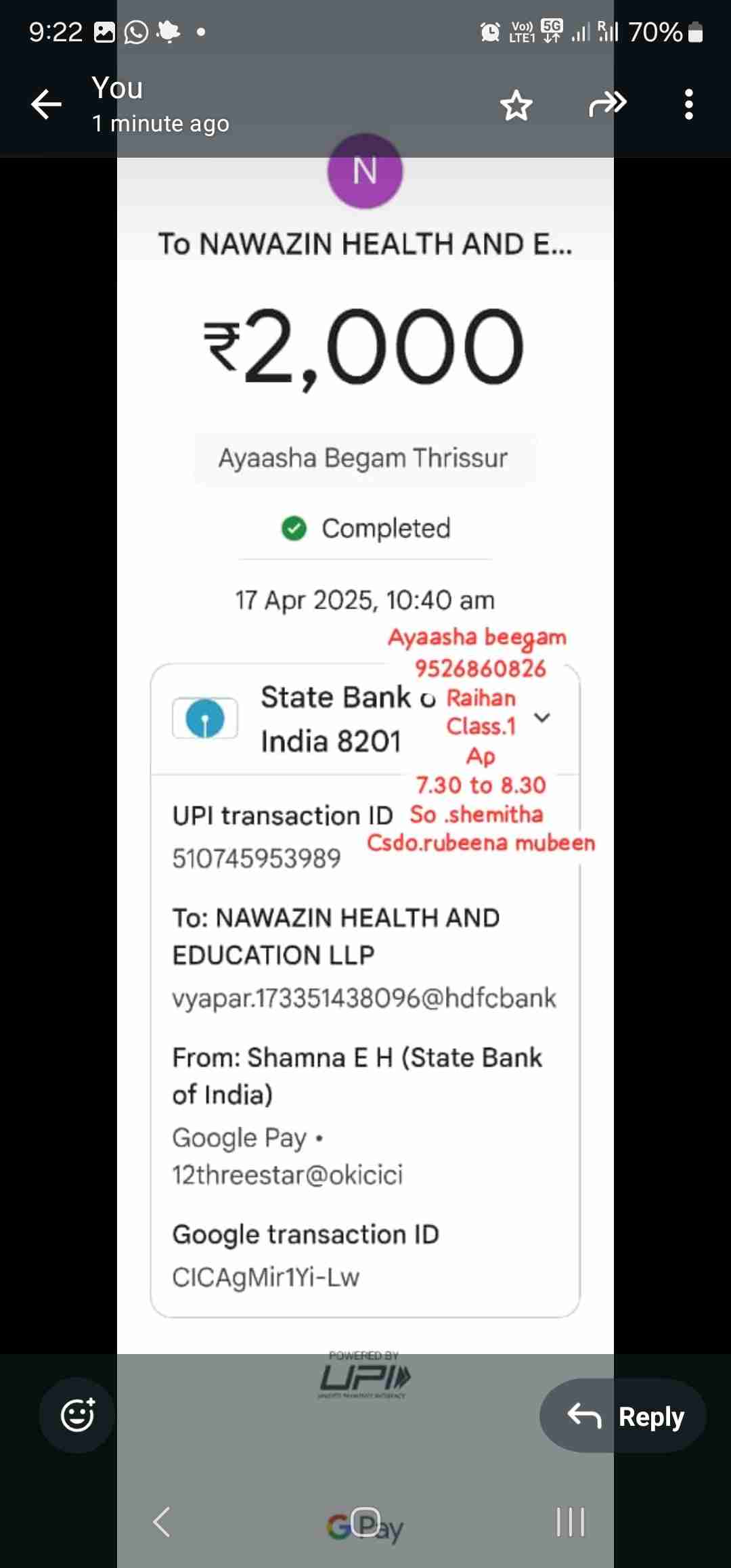Screen dimensions: 731x1568
Task: Star this image message
Action: (x=516, y=106)
